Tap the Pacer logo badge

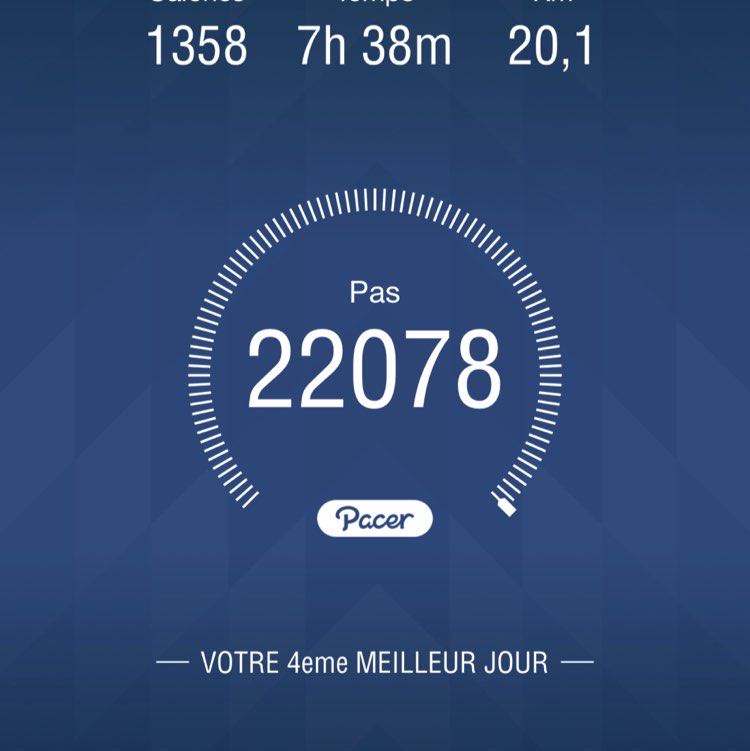point(375,516)
